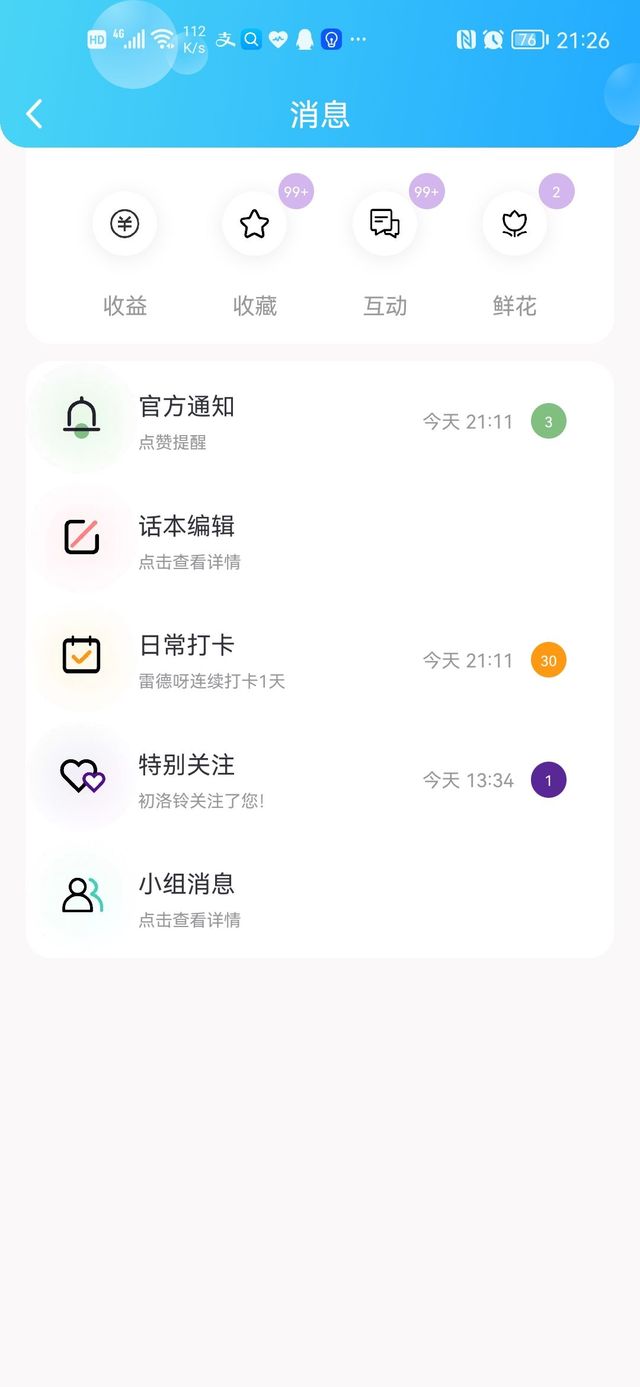Open 特别关注 special follow messages
The height and width of the screenshot is (1387, 640).
320,779
